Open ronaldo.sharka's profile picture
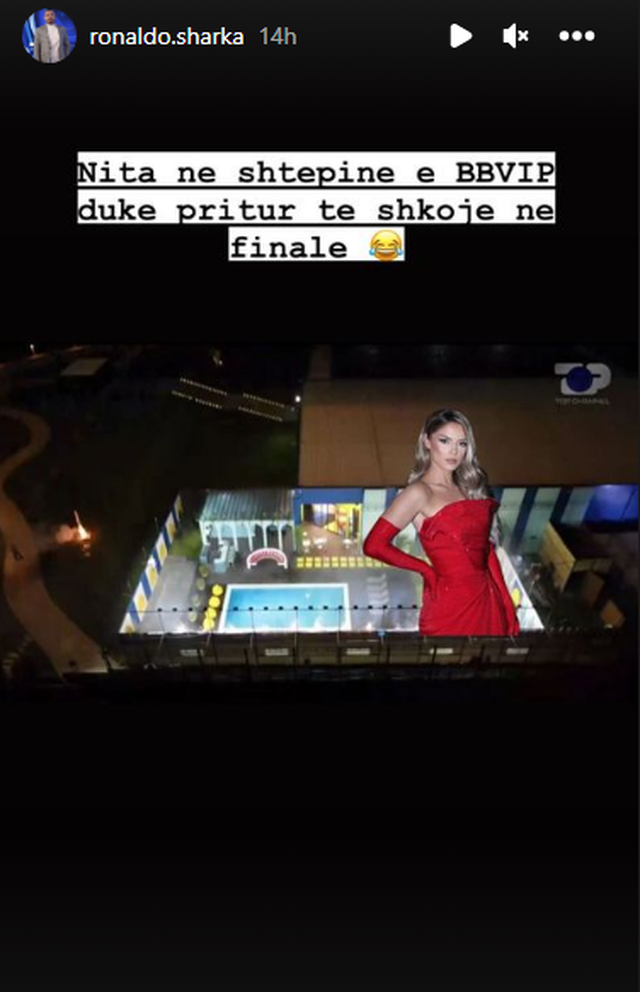The height and width of the screenshot is (992, 640). point(49,36)
